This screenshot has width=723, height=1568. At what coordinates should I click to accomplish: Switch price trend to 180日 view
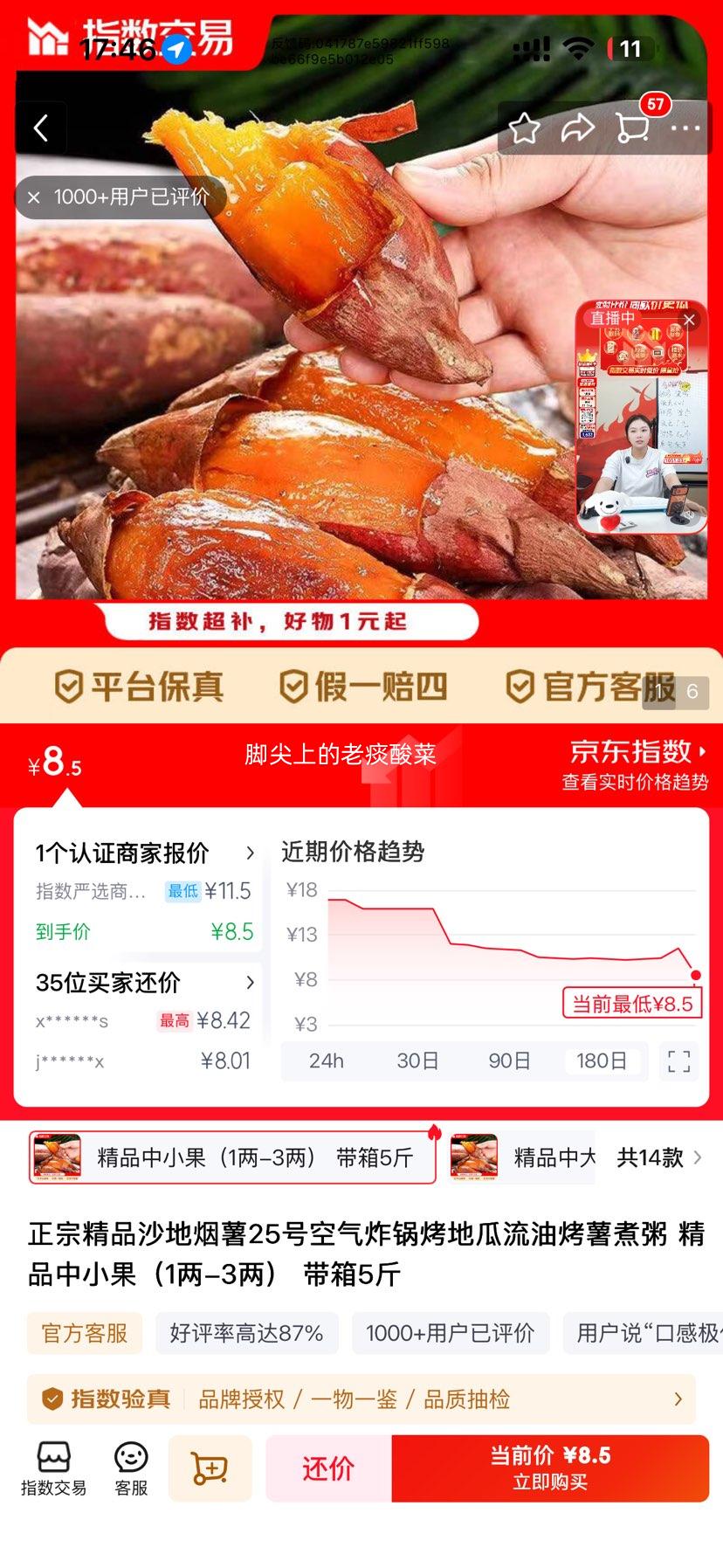click(x=602, y=1061)
